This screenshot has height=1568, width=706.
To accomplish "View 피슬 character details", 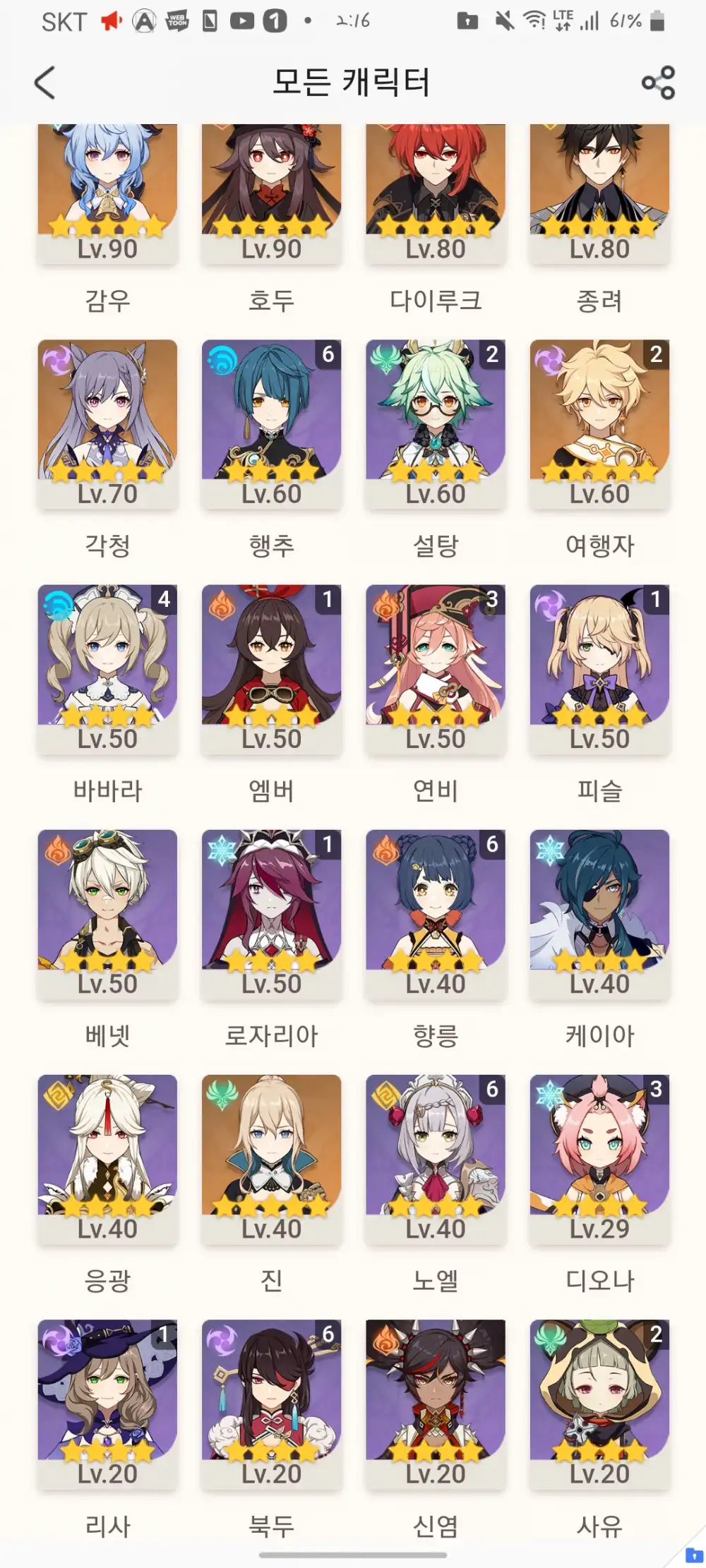I will tap(599, 668).
